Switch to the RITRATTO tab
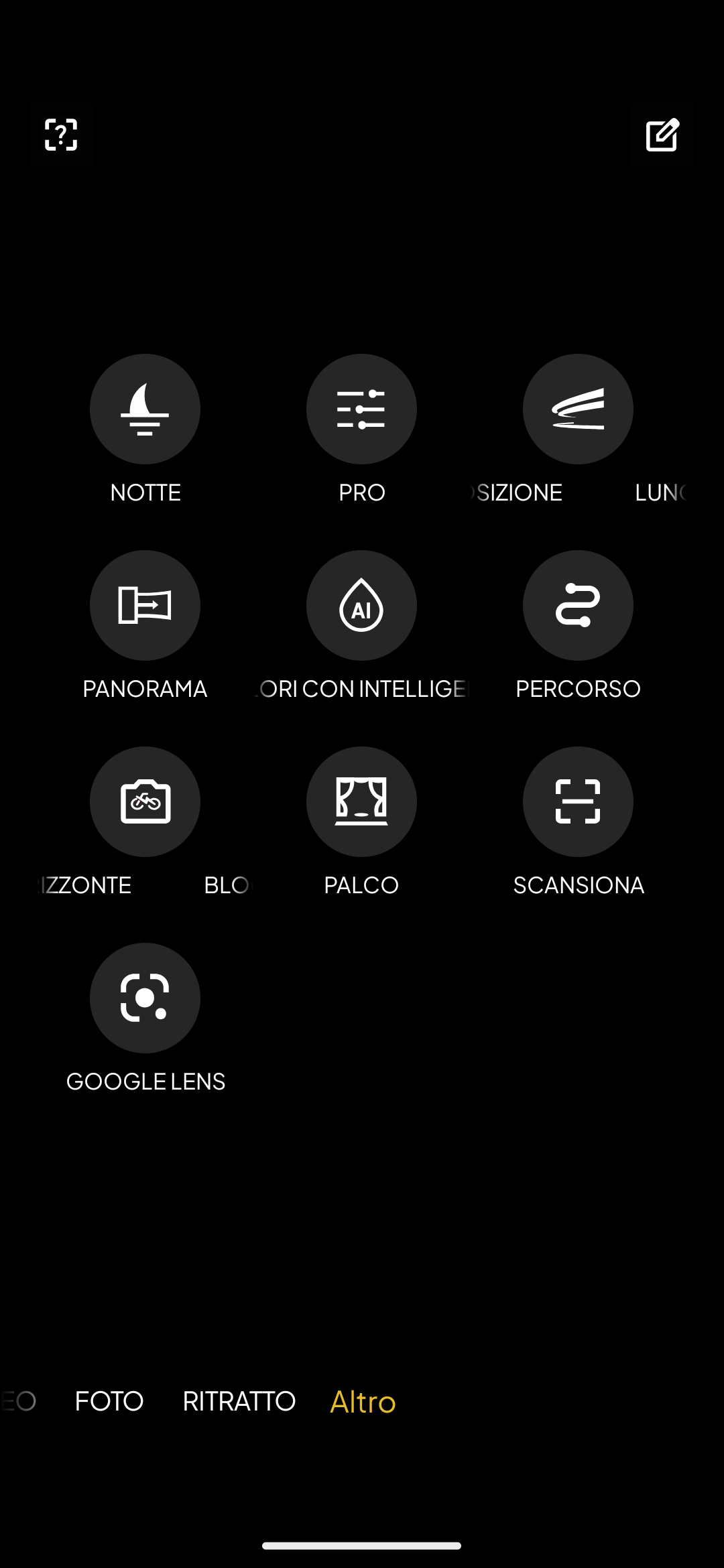Image resolution: width=724 pixels, height=1568 pixels. coord(239,1401)
